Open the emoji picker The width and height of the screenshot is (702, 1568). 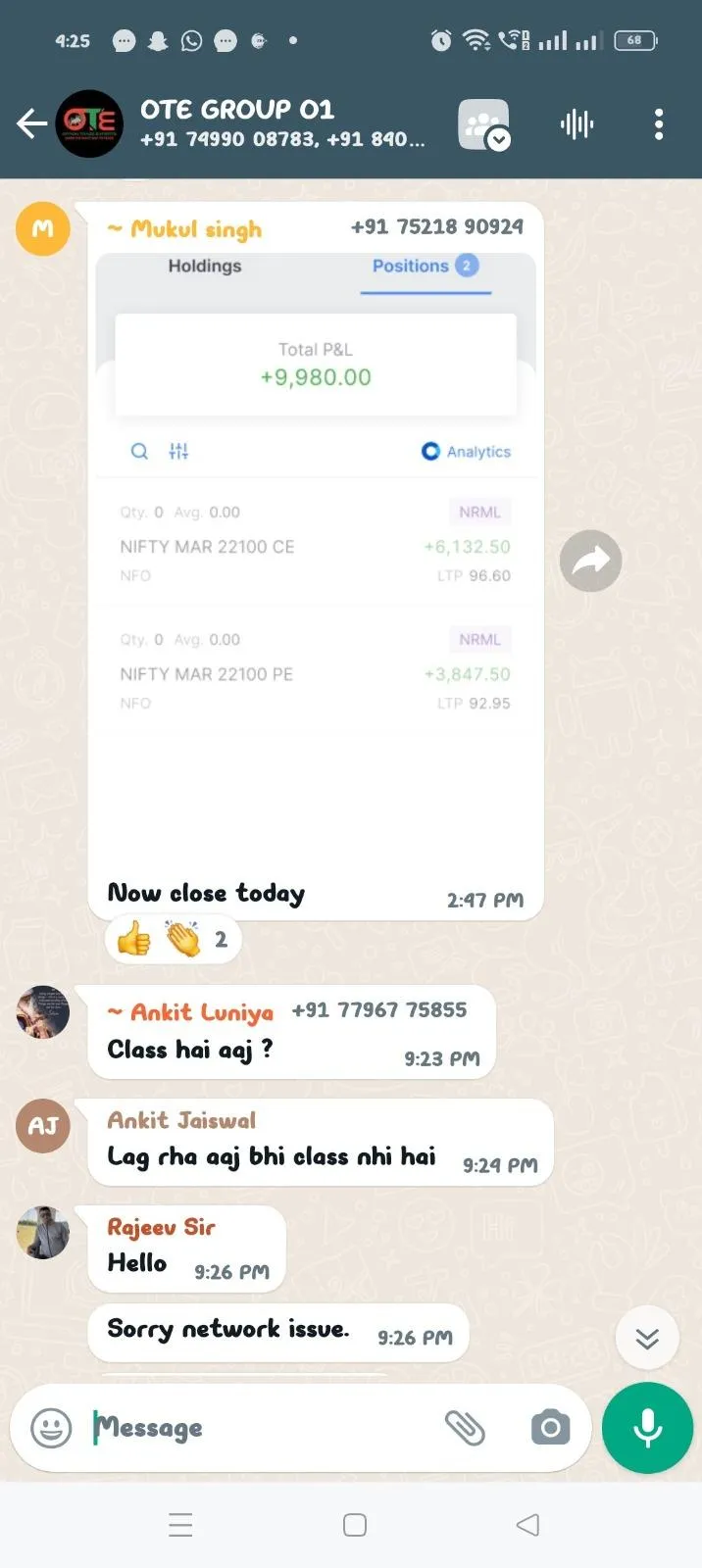click(51, 1428)
